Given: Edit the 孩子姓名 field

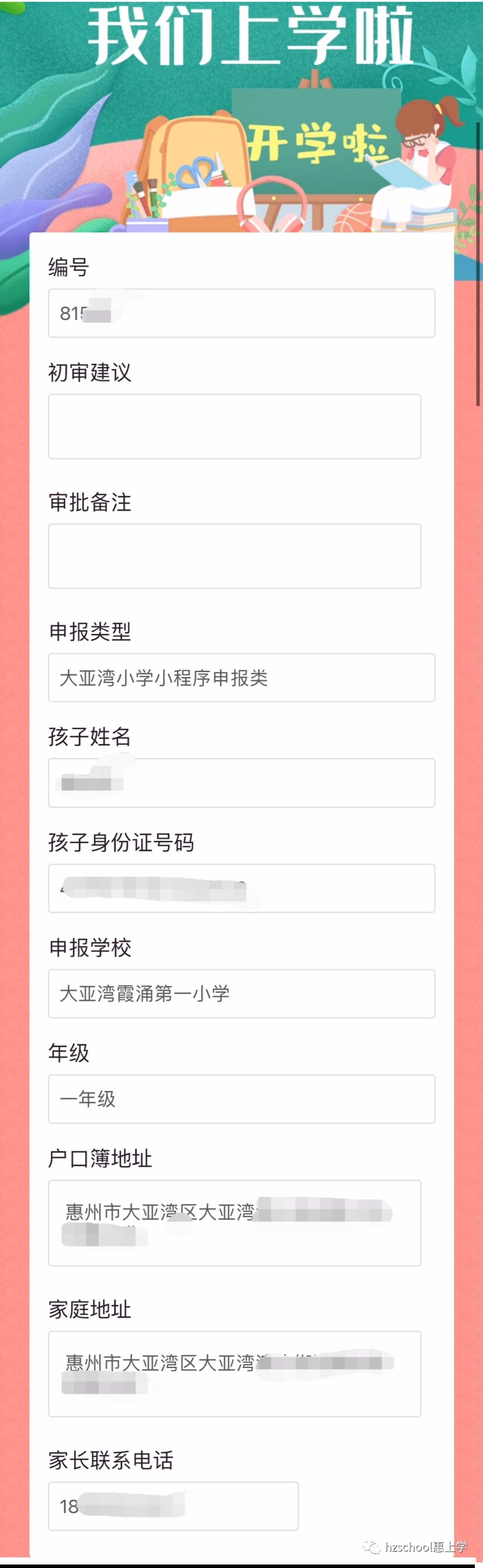Looking at the screenshot, I should [x=242, y=783].
